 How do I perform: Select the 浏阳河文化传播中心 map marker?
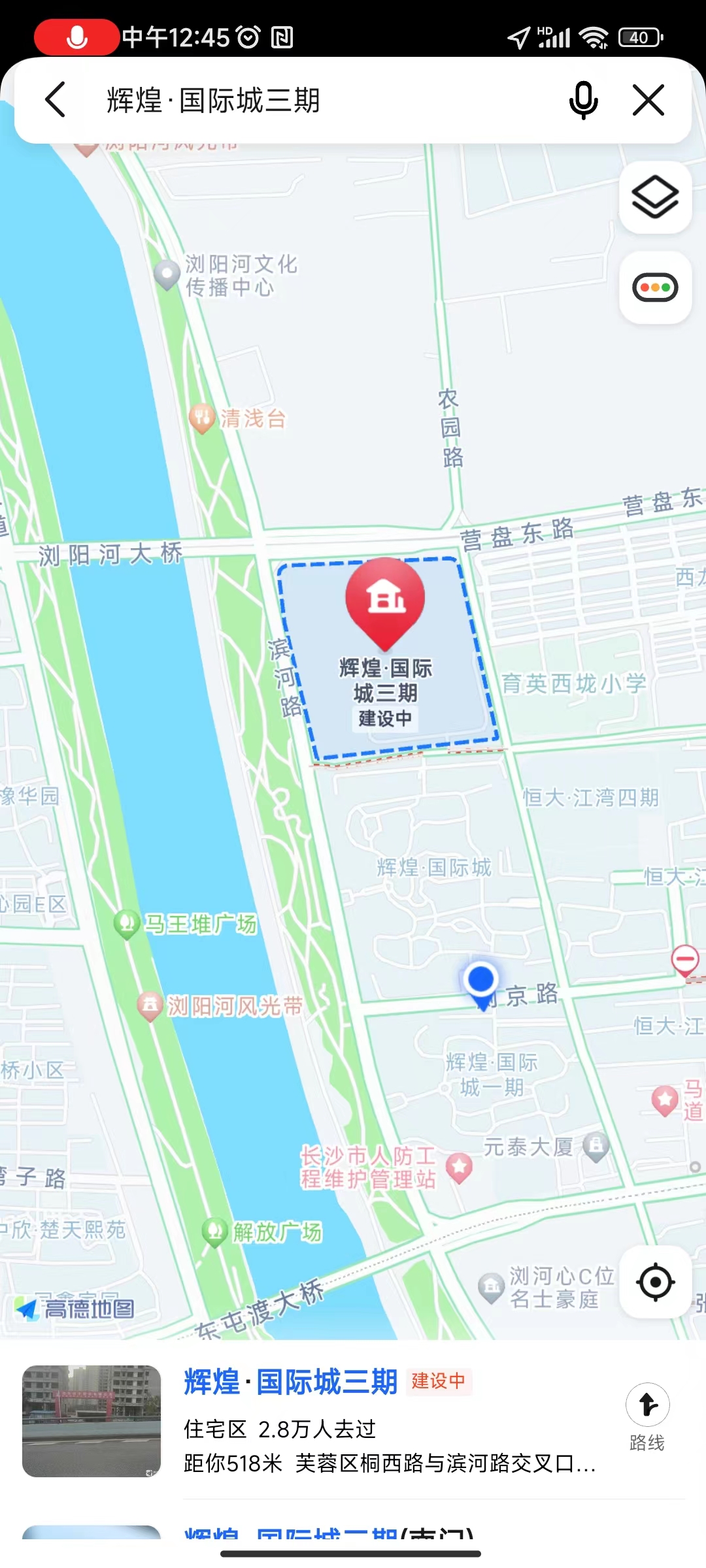coord(167,274)
